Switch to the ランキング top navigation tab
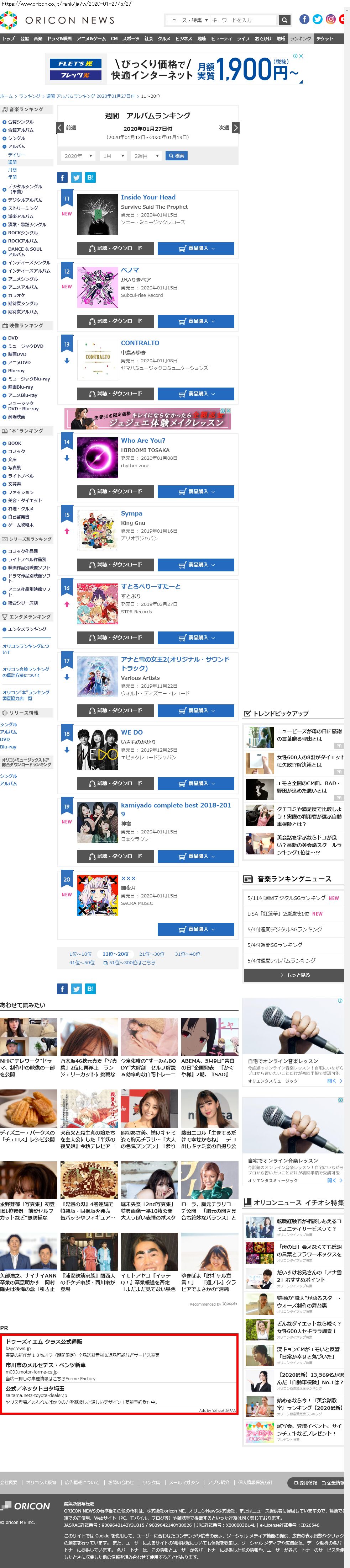The width and height of the screenshot is (350, 1568). tap(300, 38)
